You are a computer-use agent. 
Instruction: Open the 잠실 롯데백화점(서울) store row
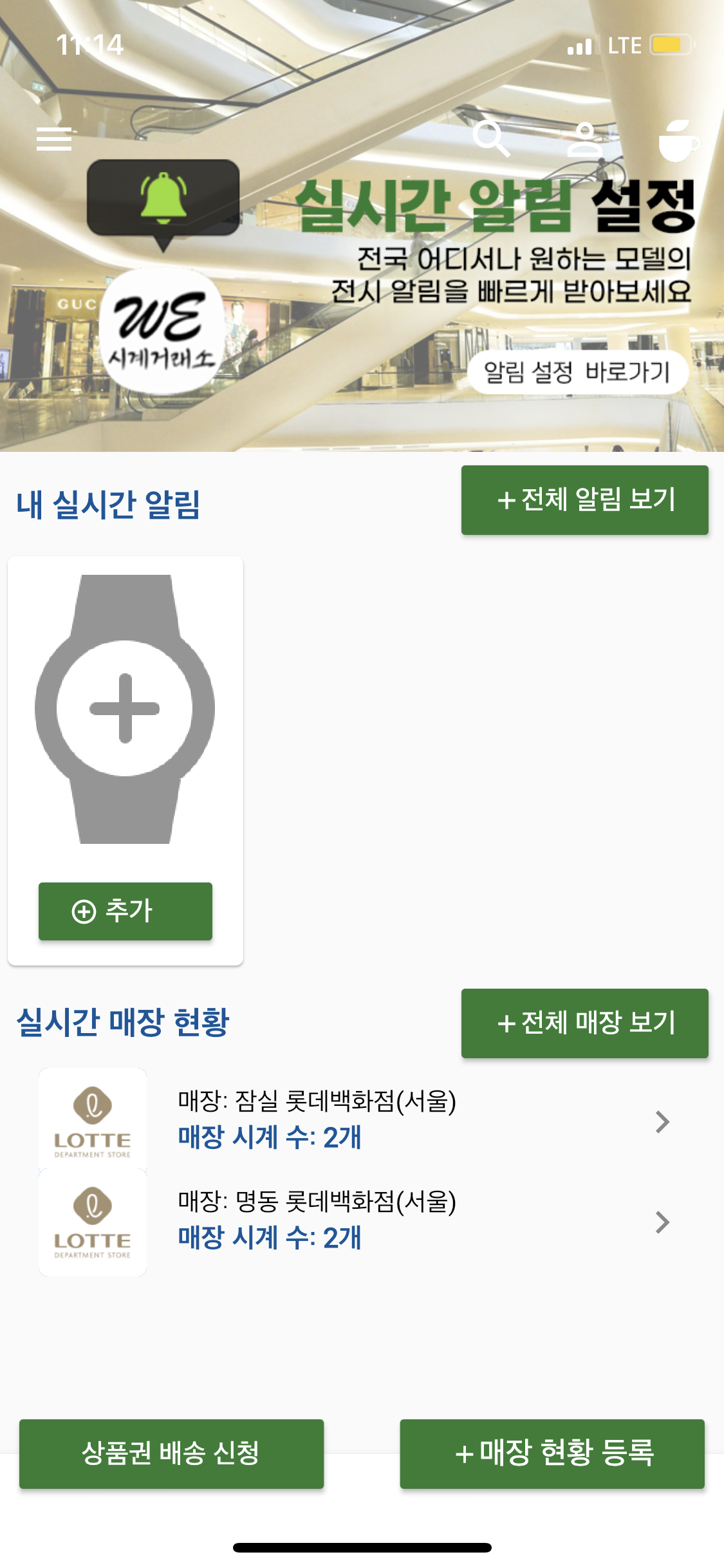point(362,1120)
